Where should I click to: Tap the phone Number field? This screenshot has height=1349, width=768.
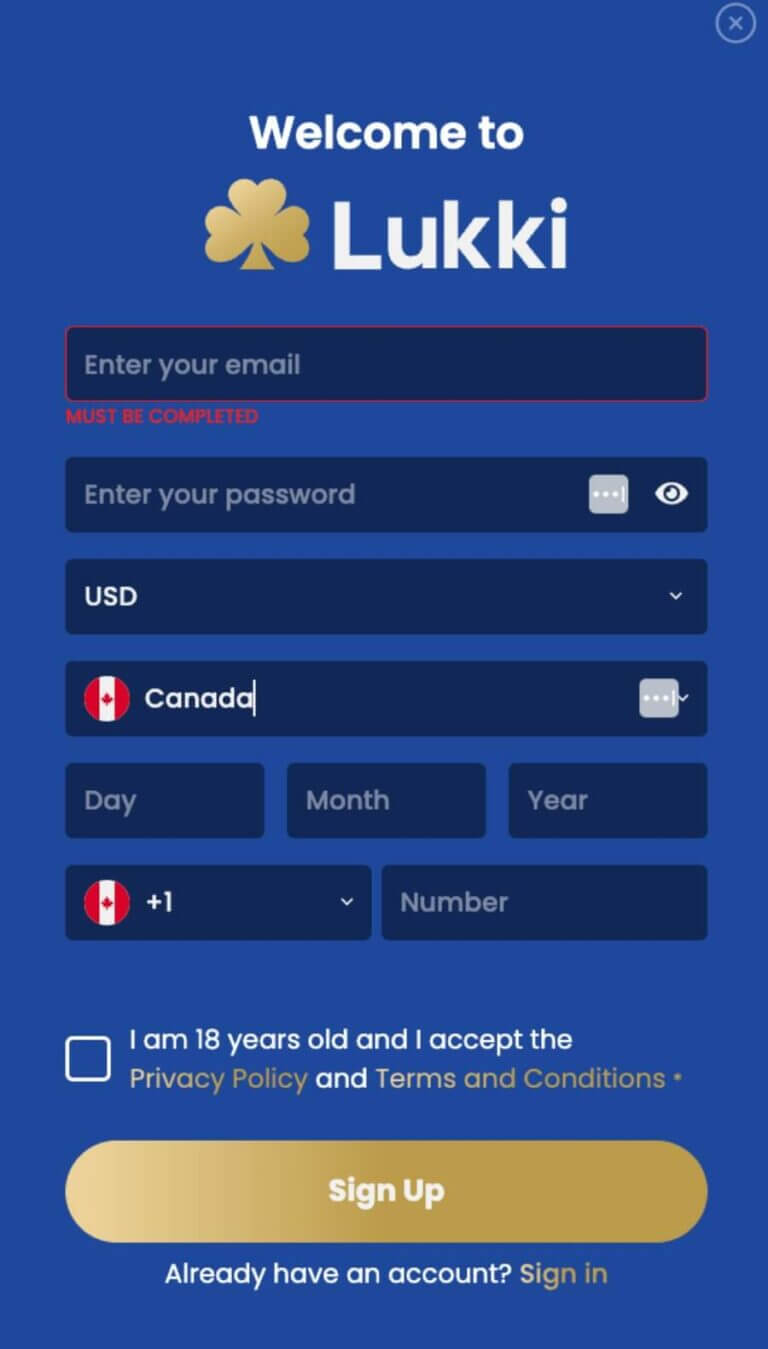click(x=543, y=902)
